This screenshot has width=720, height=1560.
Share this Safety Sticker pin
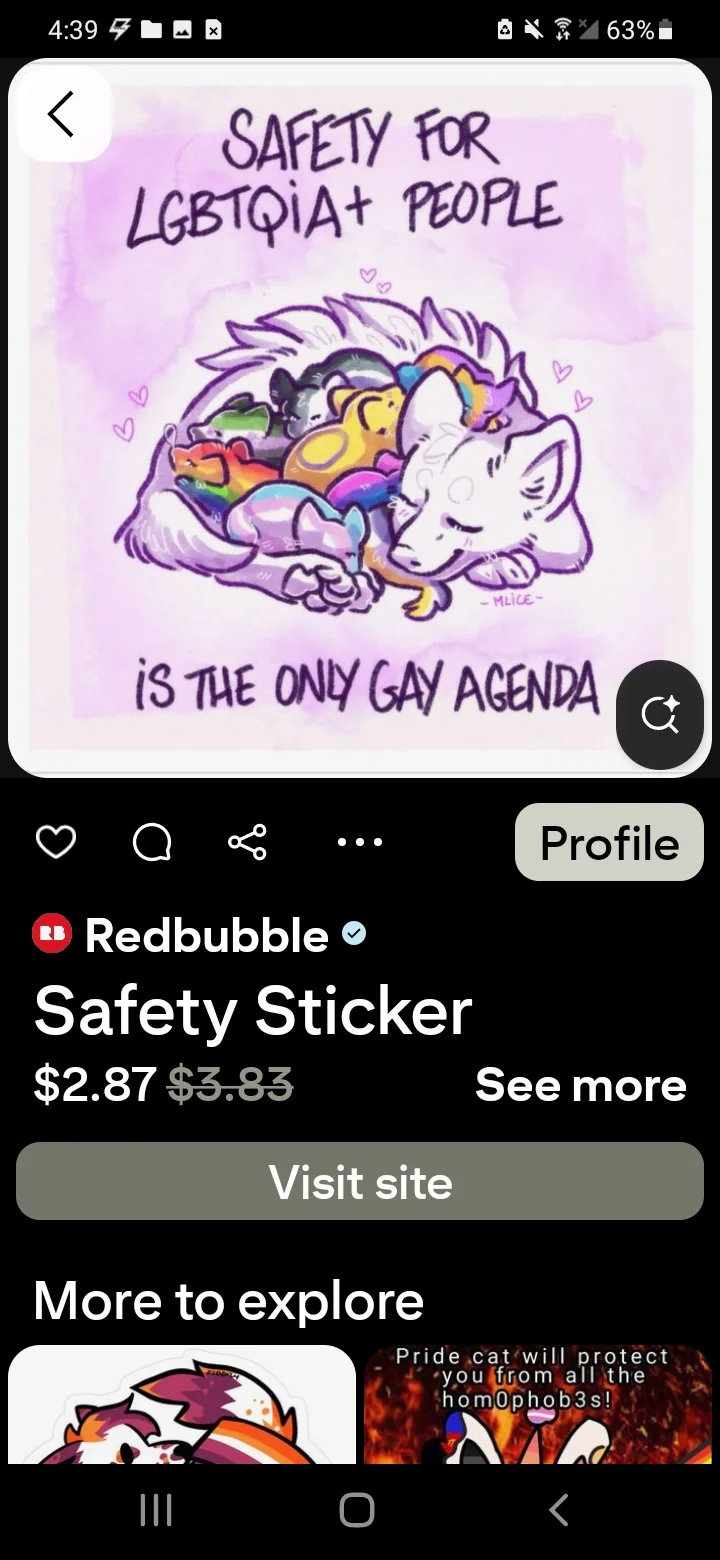247,842
